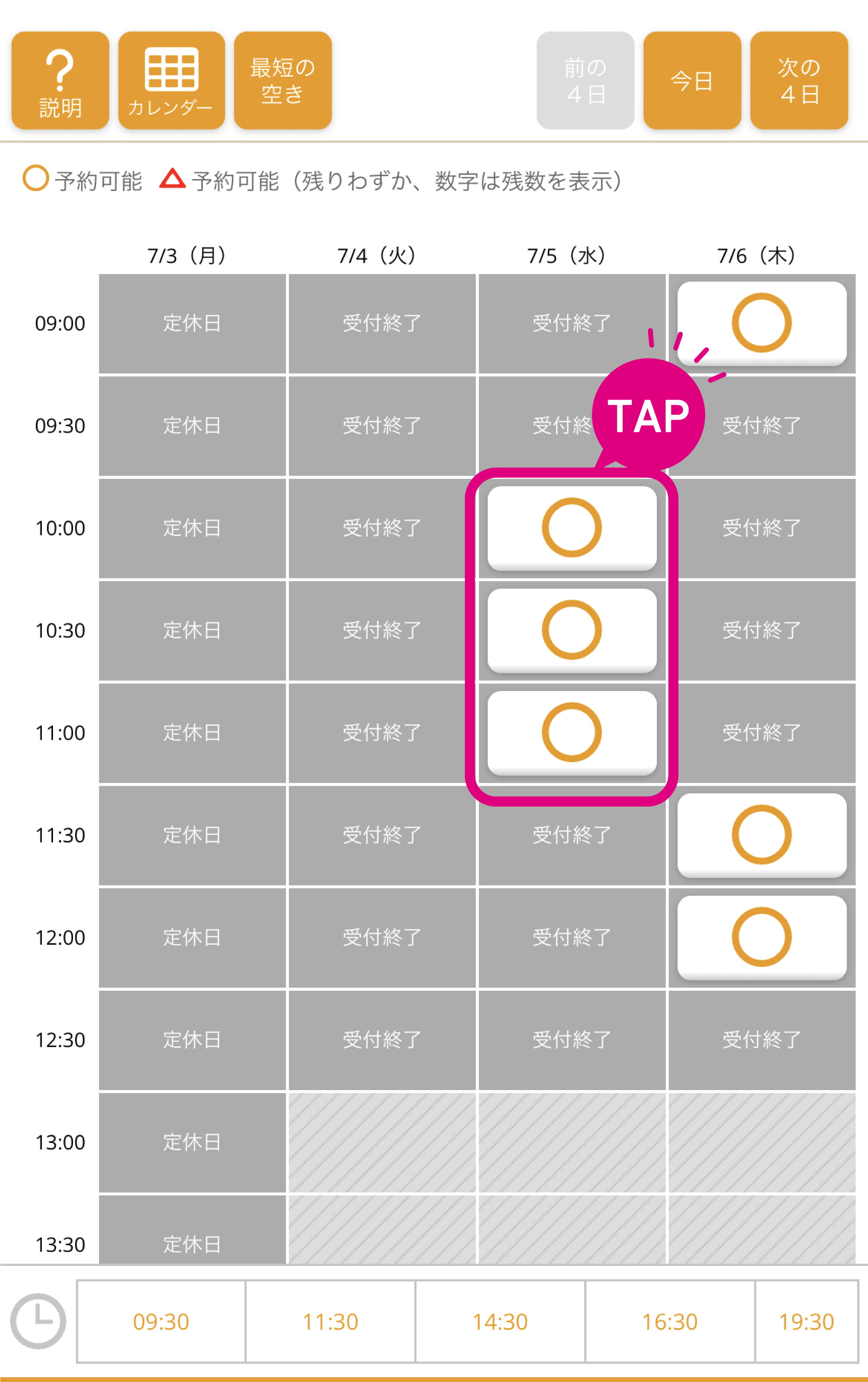Jump to 16:30 in the time bar
868x1382 pixels.
(669, 1321)
